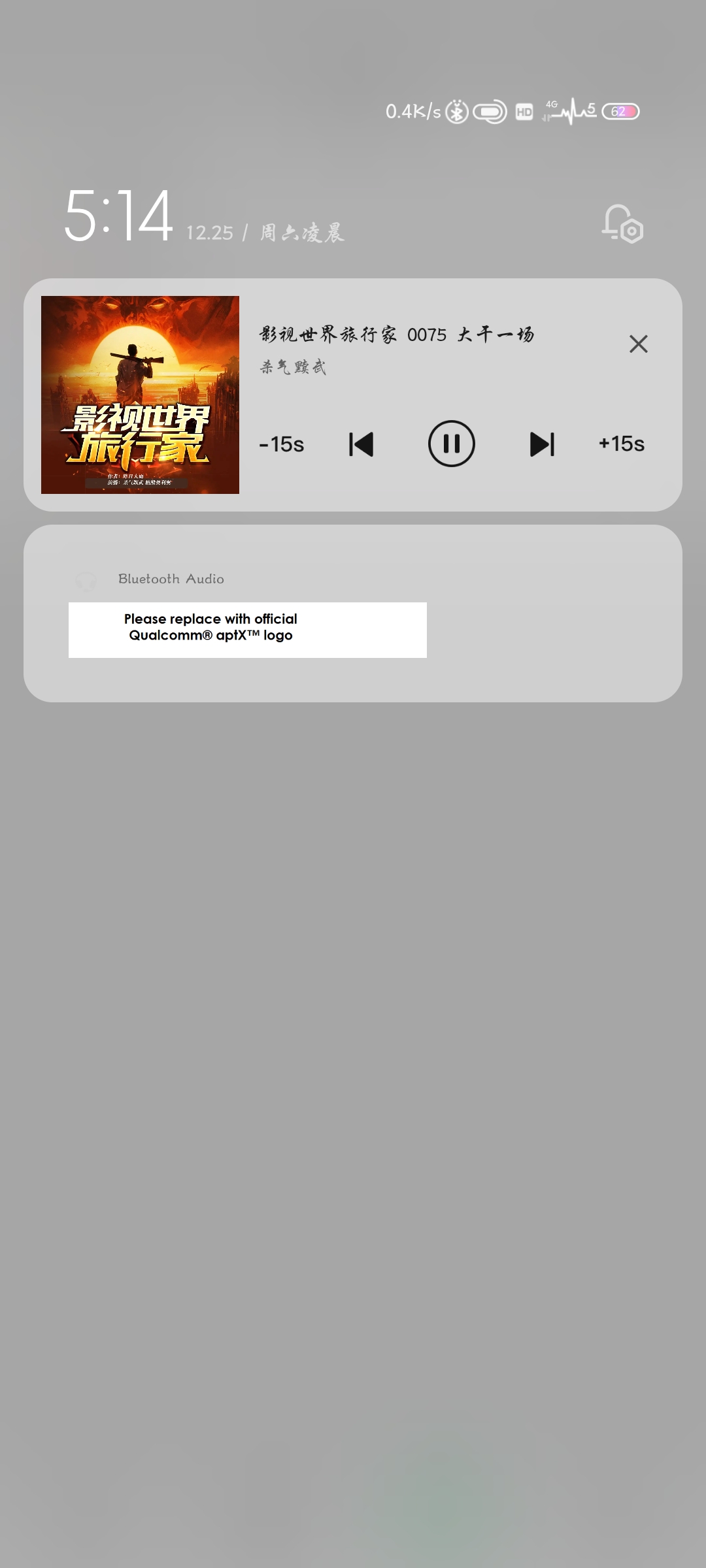The width and height of the screenshot is (706, 1568).
Task: Open notification settings bell icon
Action: (x=623, y=223)
